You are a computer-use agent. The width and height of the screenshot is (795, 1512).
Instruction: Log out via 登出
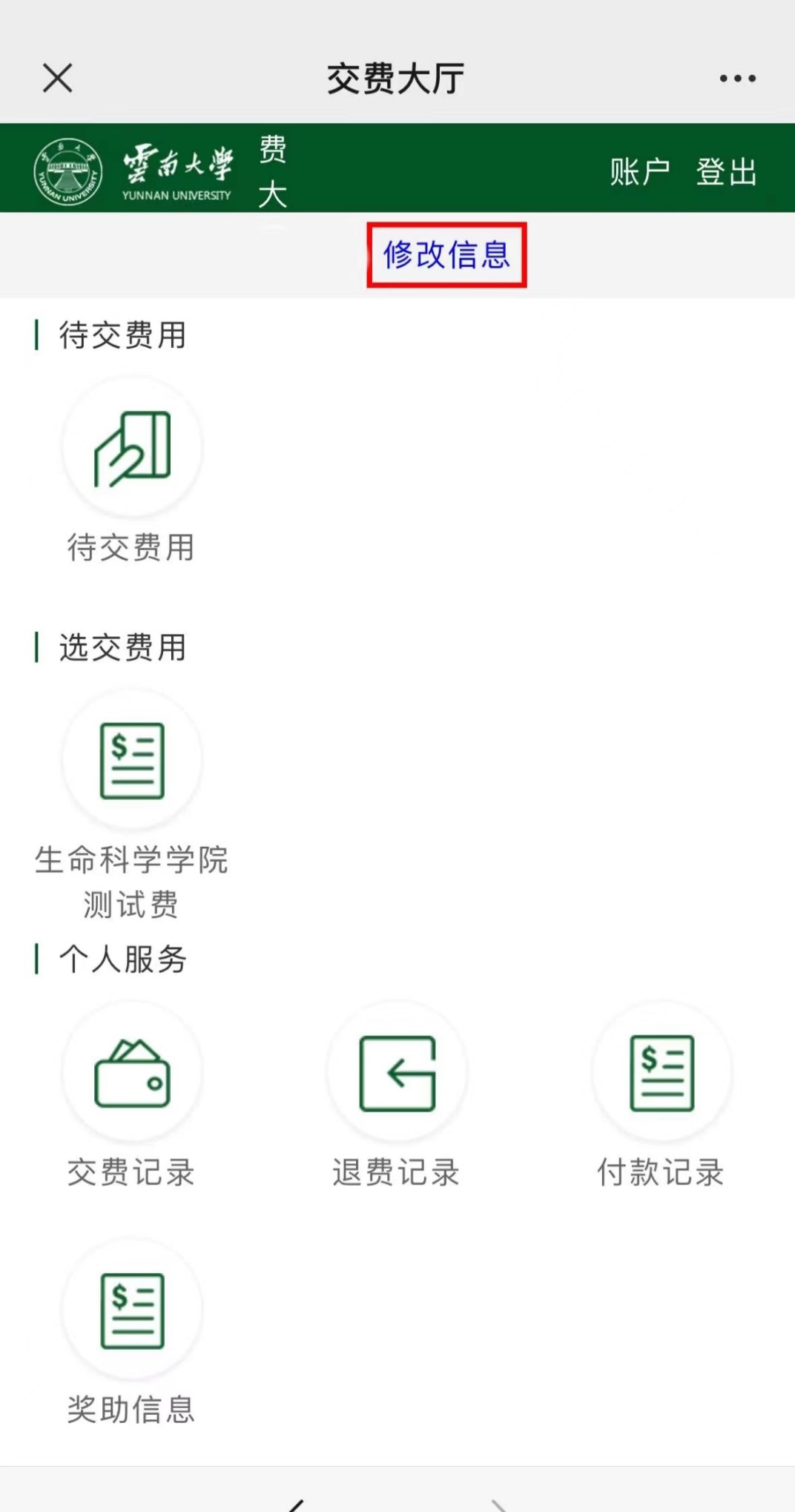point(726,172)
